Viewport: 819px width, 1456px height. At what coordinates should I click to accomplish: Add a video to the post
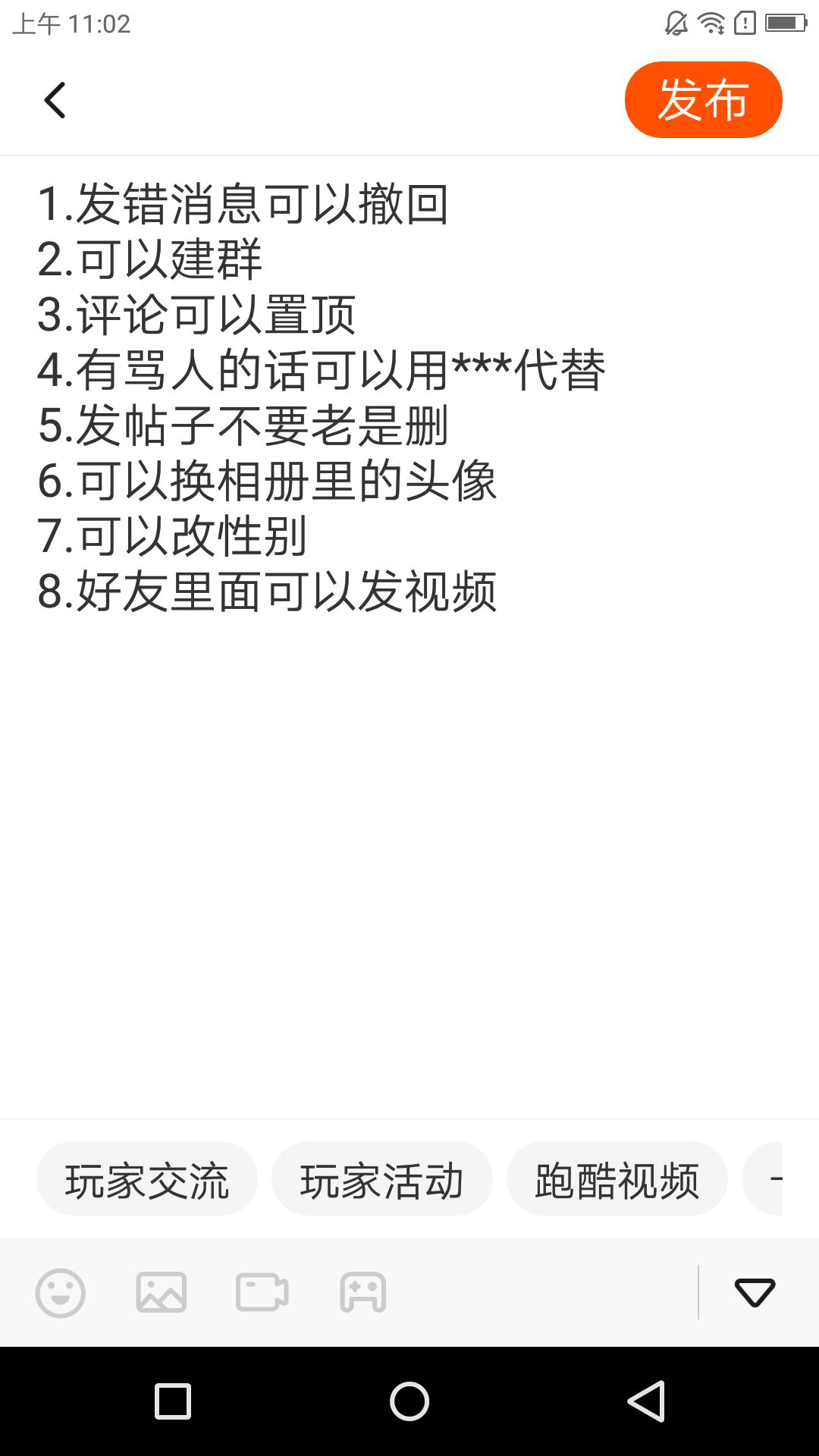[x=262, y=1293]
